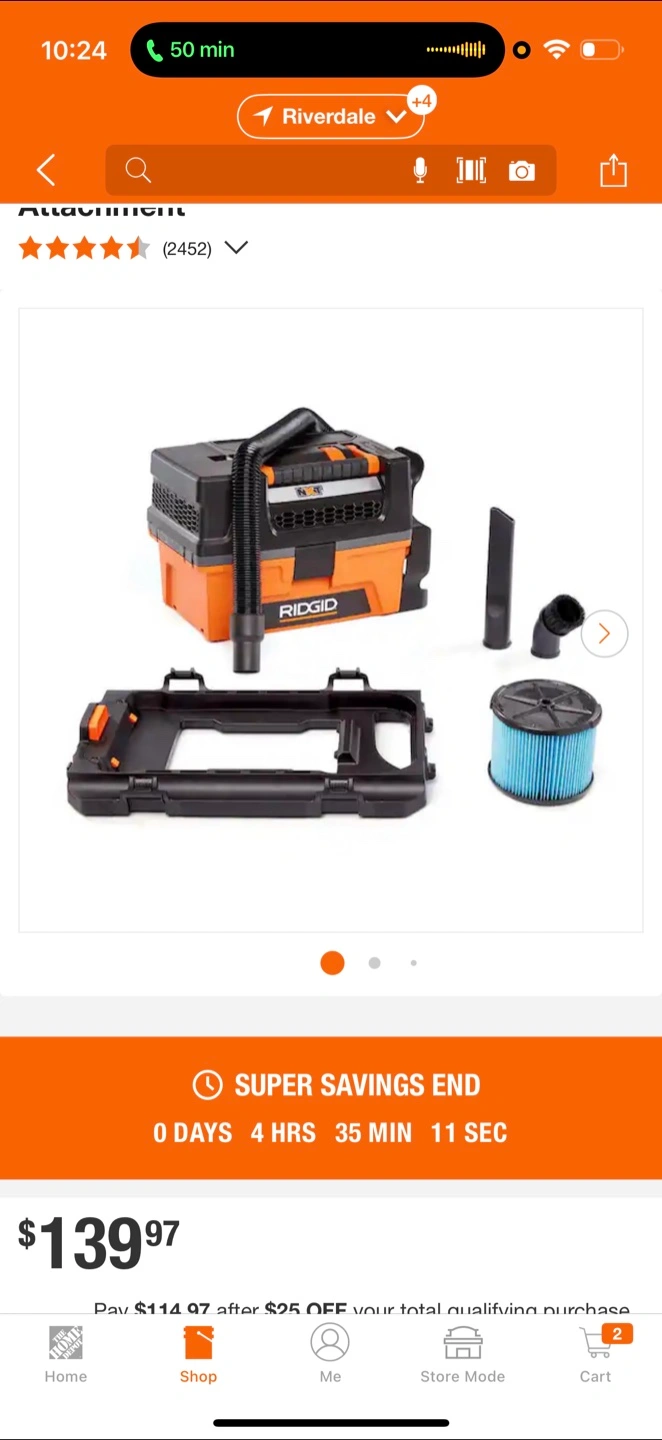This screenshot has width=662, height=1440.
Task: Go back with the arrow
Action: [46, 170]
